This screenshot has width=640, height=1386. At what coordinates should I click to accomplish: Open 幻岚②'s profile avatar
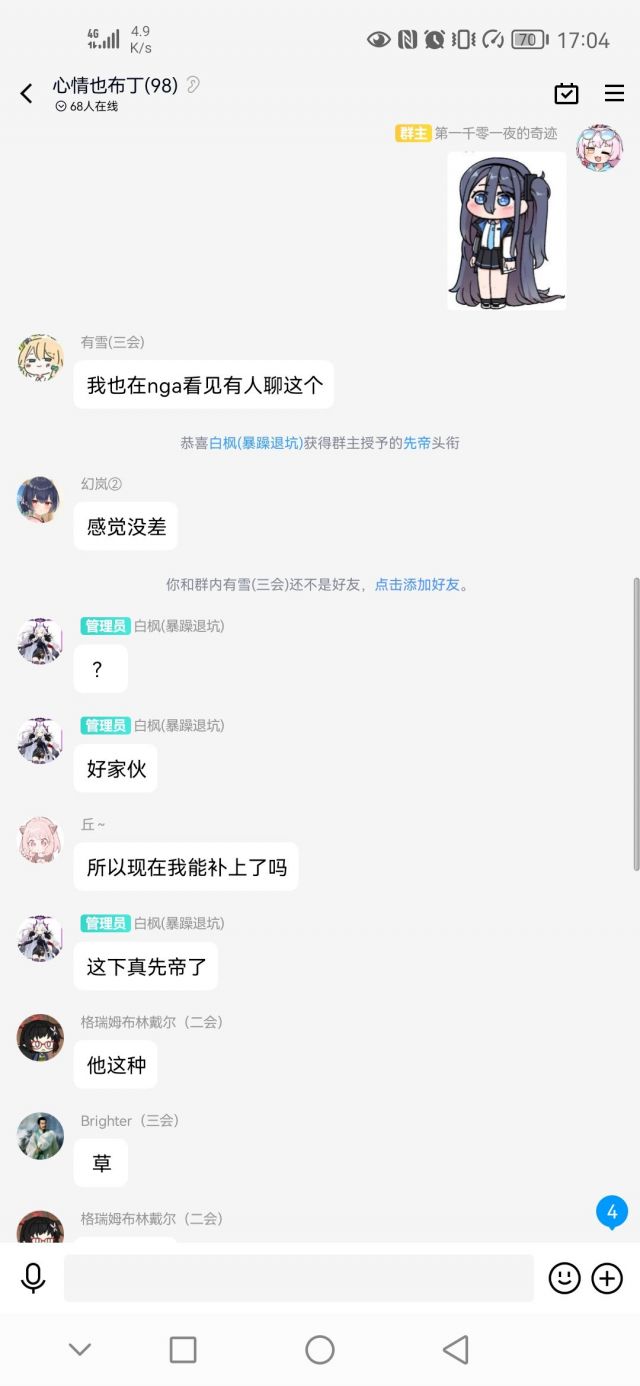40,499
